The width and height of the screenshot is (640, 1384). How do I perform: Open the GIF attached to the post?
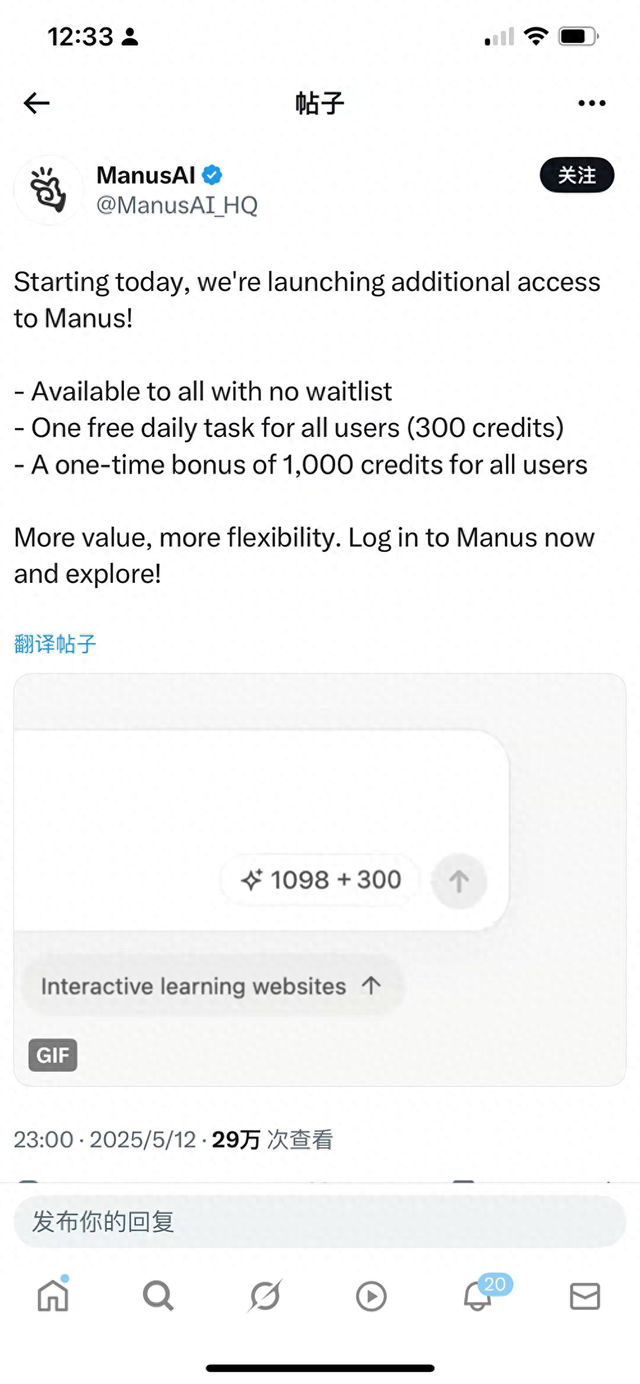[320, 880]
